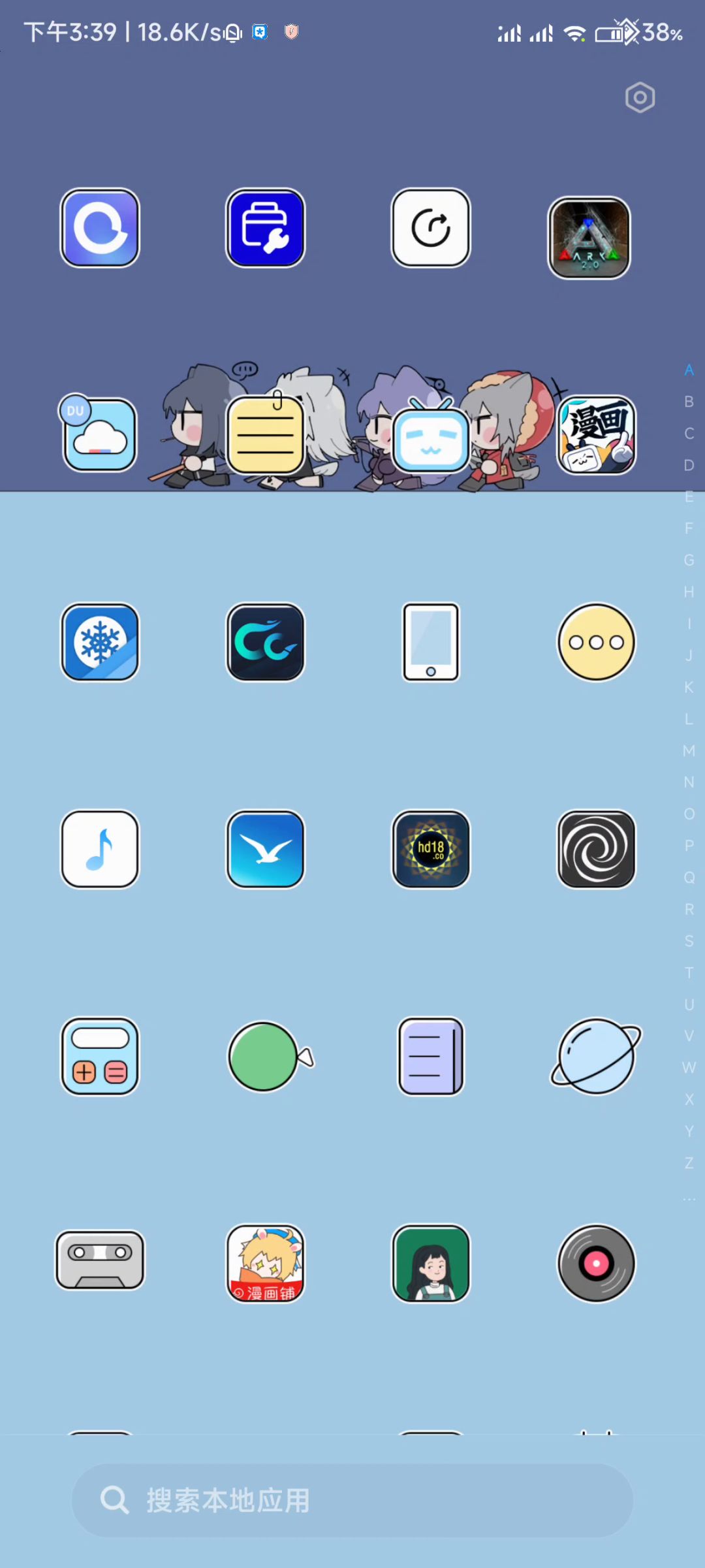Open the yellow three-dots app
The image size is (705, 1568).
point(596,642)
